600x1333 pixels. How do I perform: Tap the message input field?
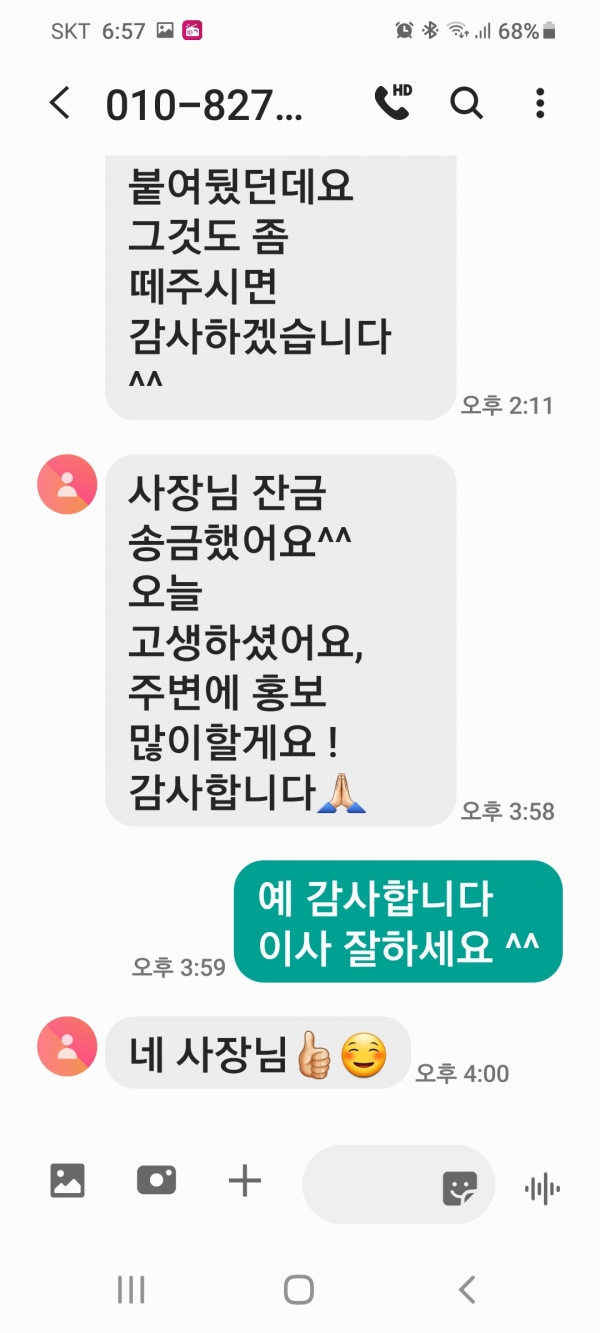pos(370,1185)
